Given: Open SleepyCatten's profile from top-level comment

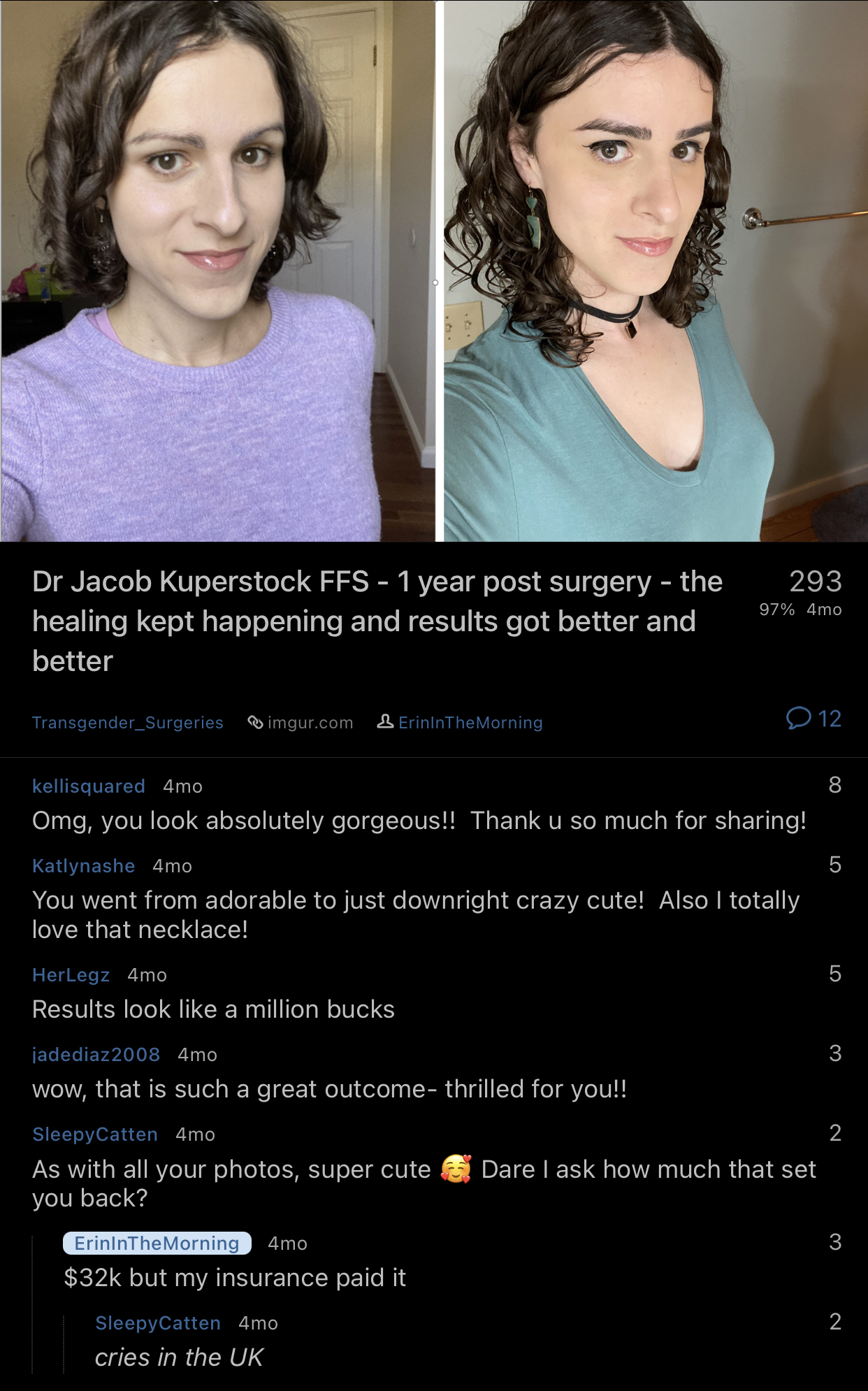Looking at the screenshot, I should [95, 1134].
